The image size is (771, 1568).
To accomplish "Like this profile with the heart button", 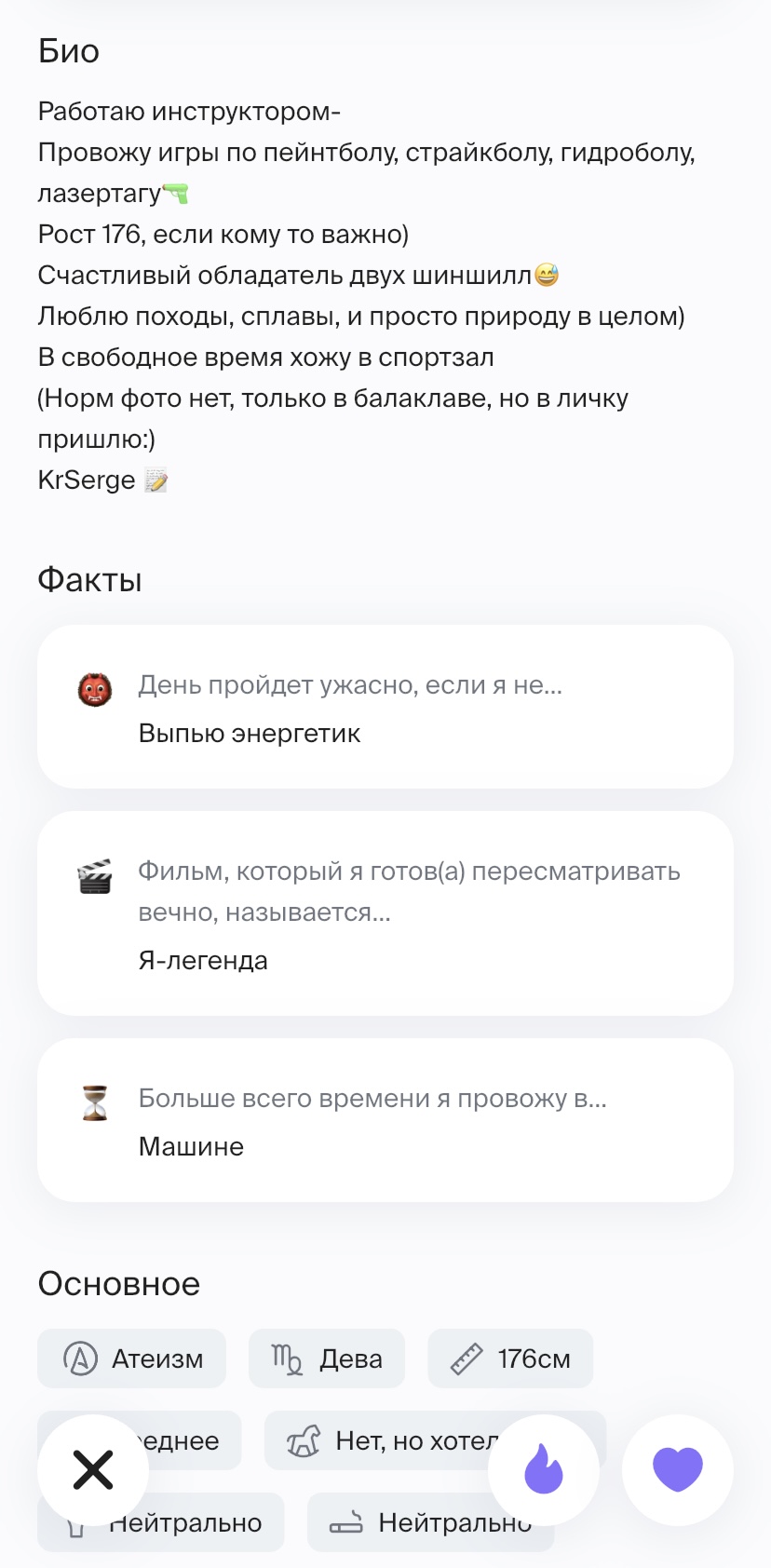I will (677, 1470).
